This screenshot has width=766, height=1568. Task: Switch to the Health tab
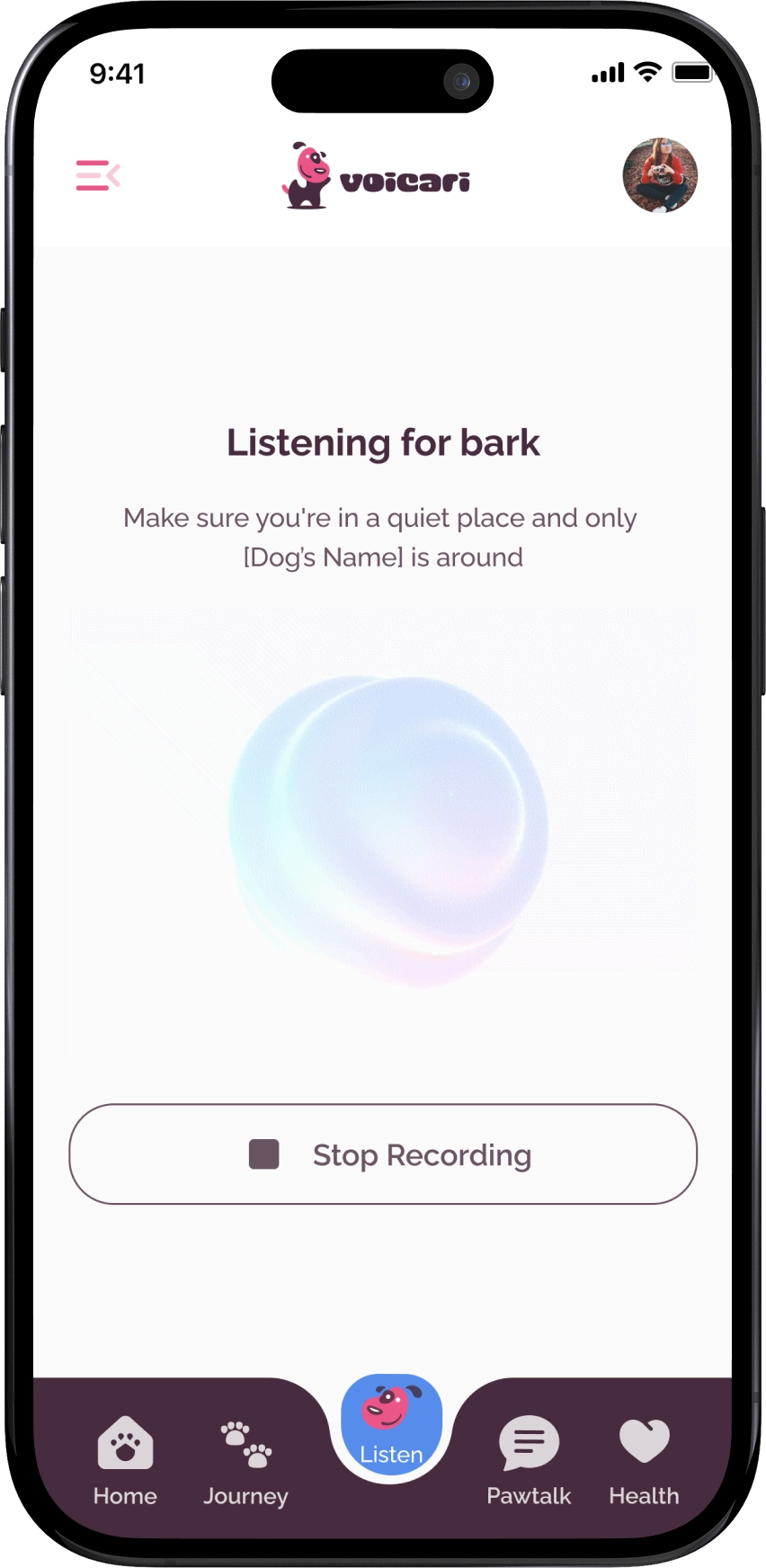coord(644,1460)
